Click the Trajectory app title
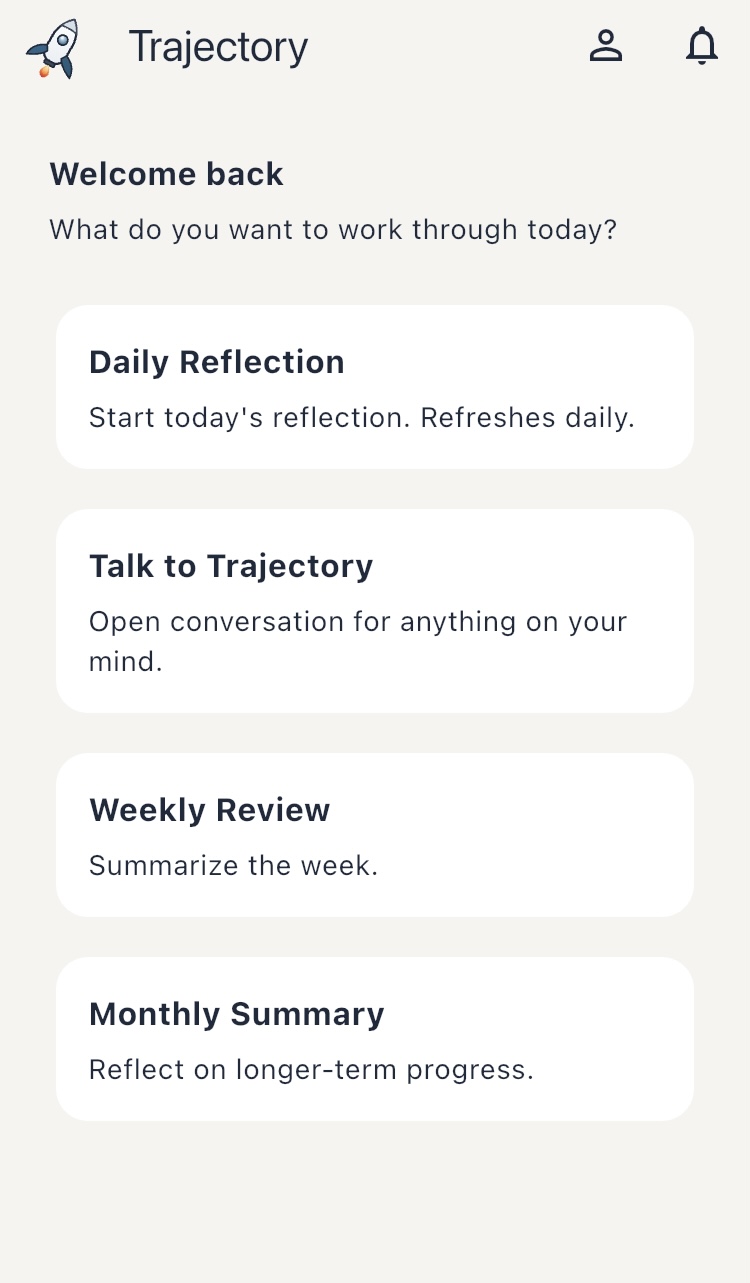This screenshot has width=750, height=1283. pos(218,47)
